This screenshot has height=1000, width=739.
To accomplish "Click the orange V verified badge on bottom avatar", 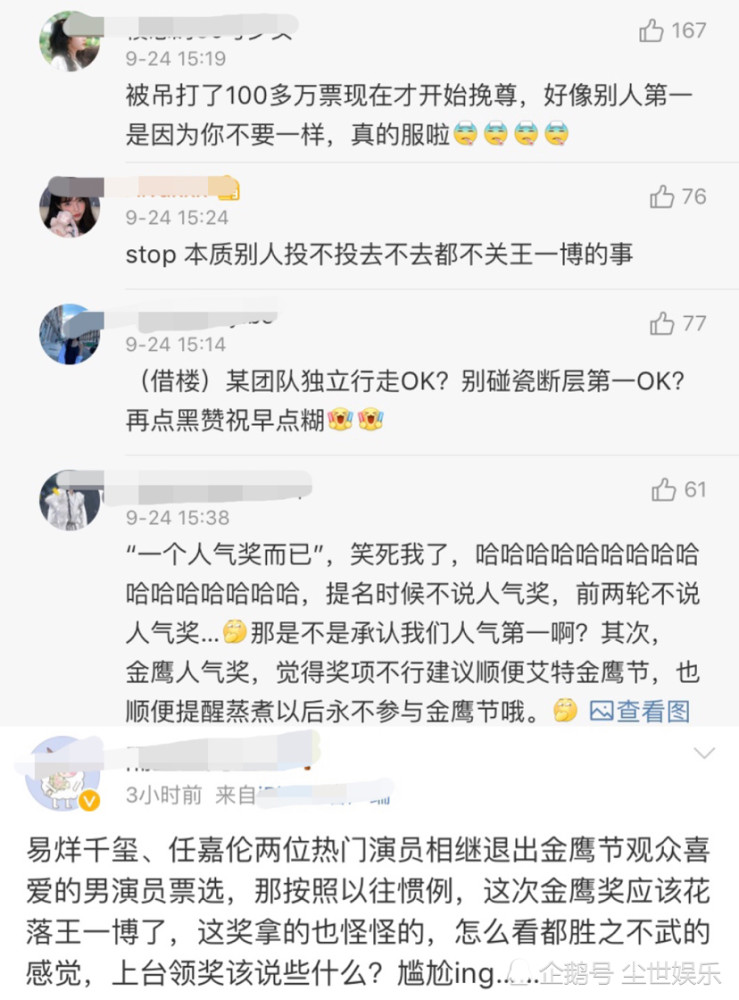I will (x=92, y=799).
